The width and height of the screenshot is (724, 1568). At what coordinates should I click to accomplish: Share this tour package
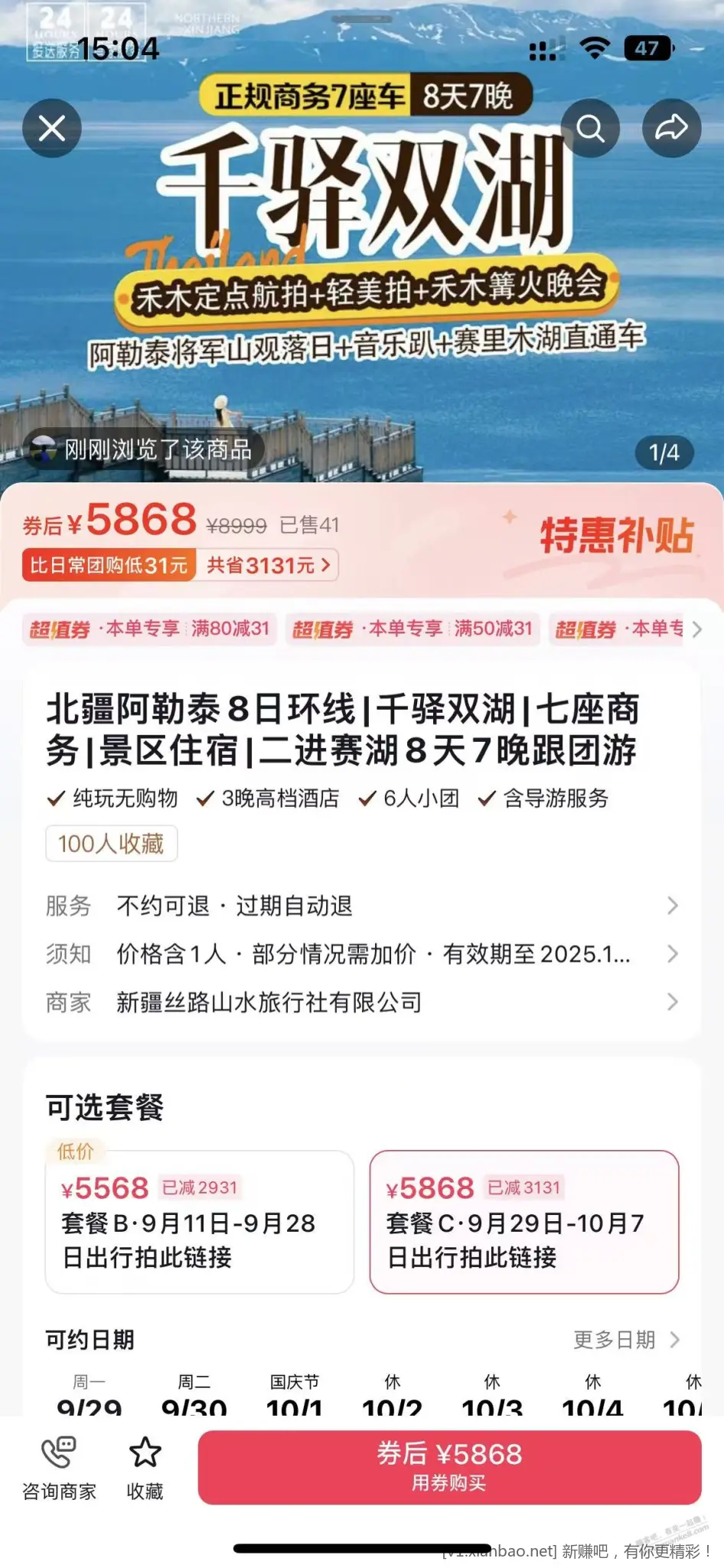point(671,128)
